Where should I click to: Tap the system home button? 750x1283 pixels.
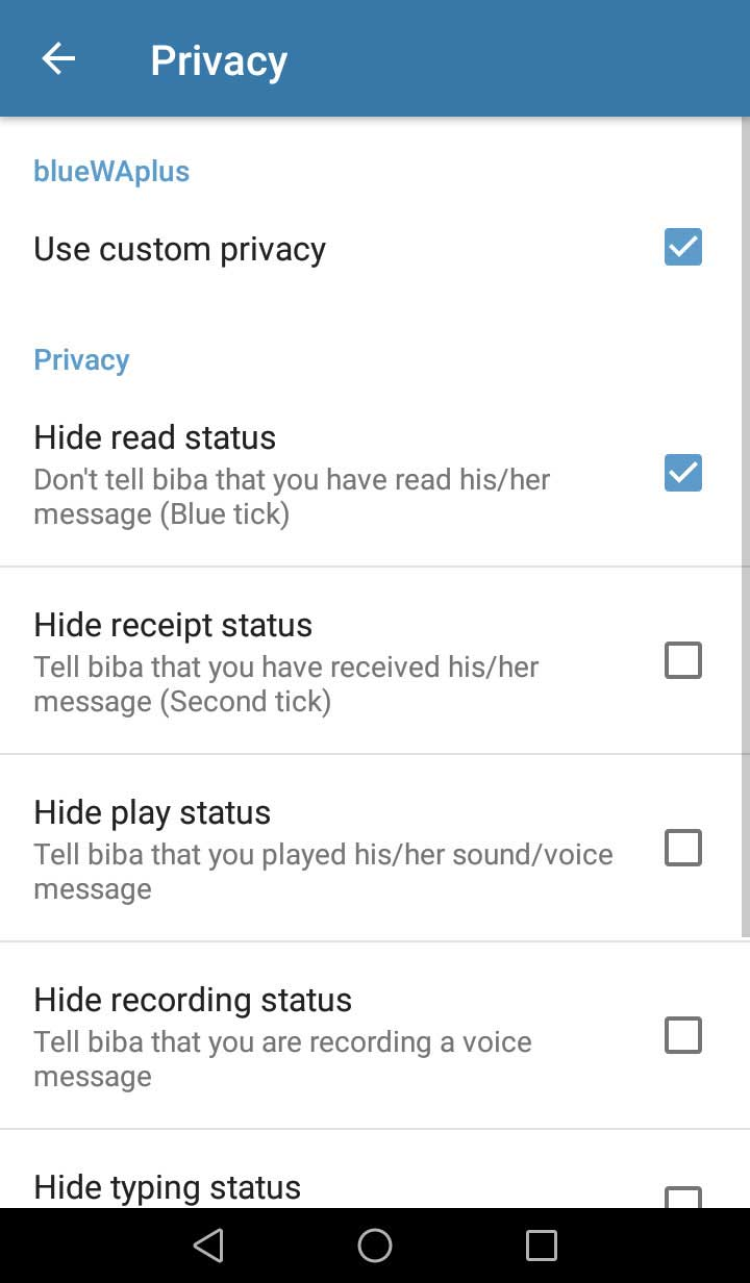[x=375, y=1245]
